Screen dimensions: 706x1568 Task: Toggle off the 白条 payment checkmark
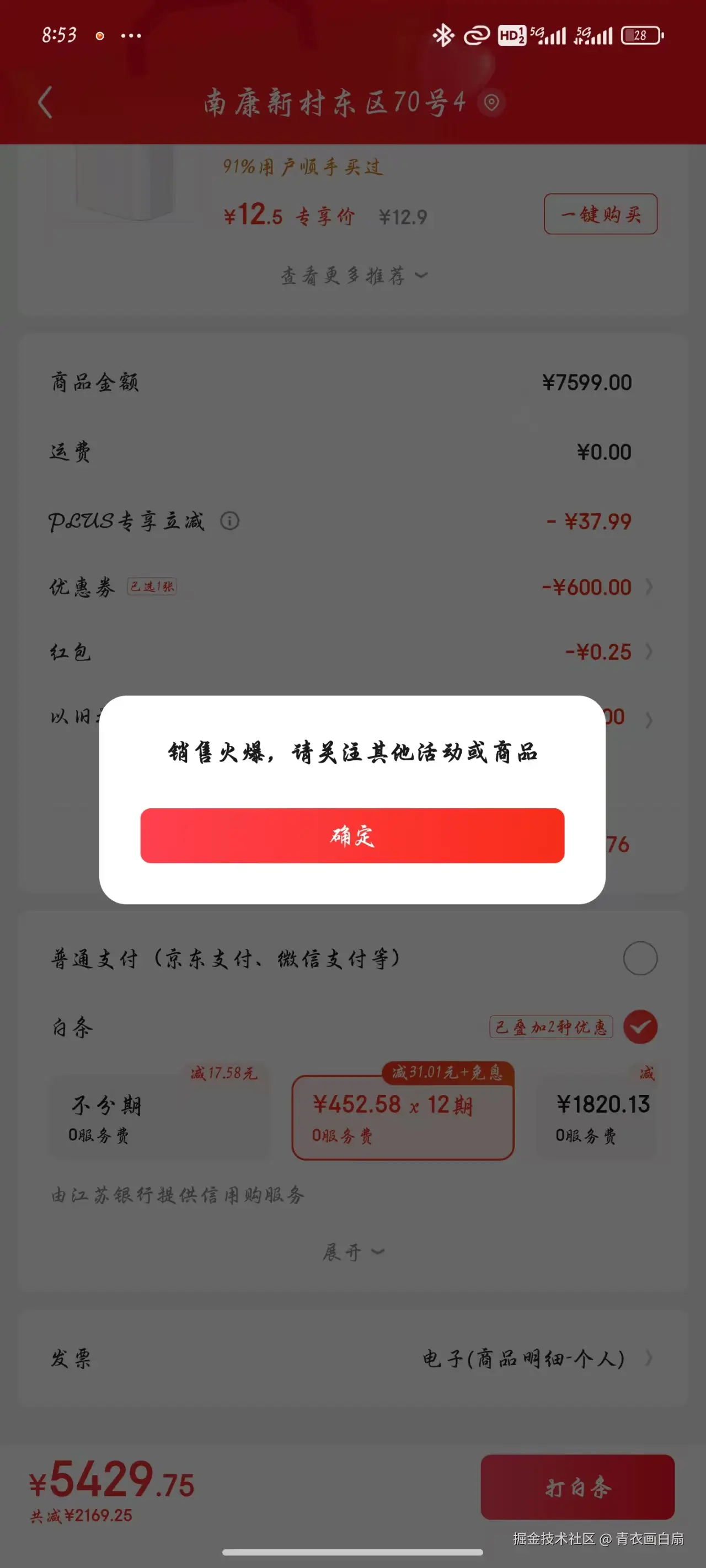[640, 1025]
